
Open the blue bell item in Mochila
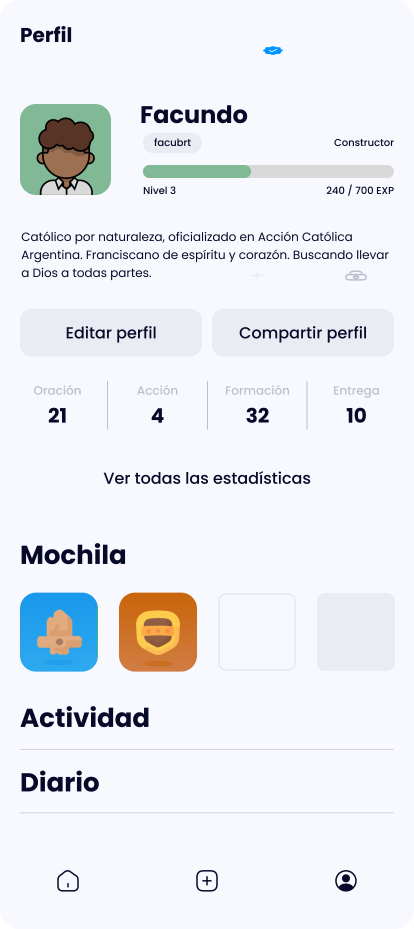point(59,632)
